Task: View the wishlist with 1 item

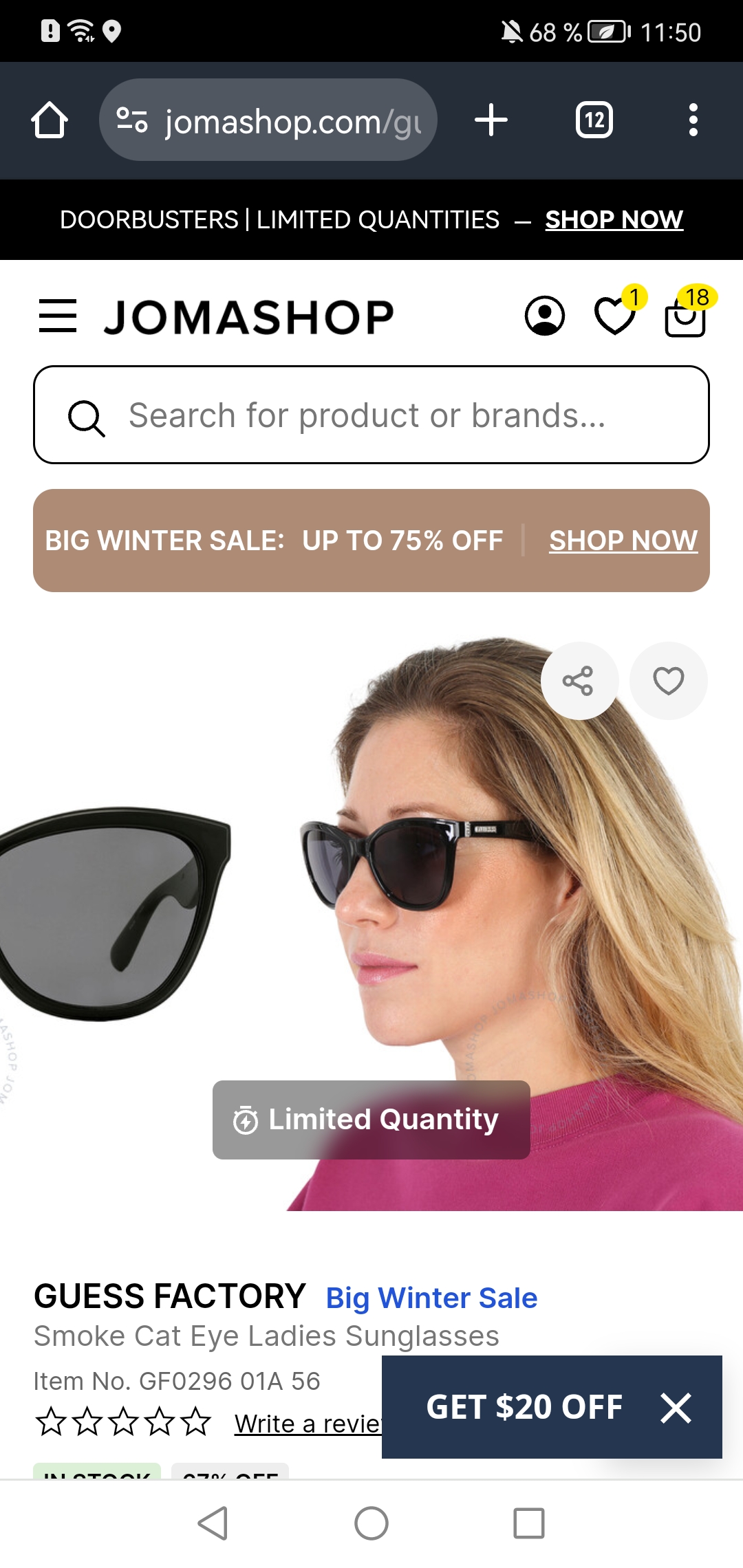Action: click(x=614, y=316)
